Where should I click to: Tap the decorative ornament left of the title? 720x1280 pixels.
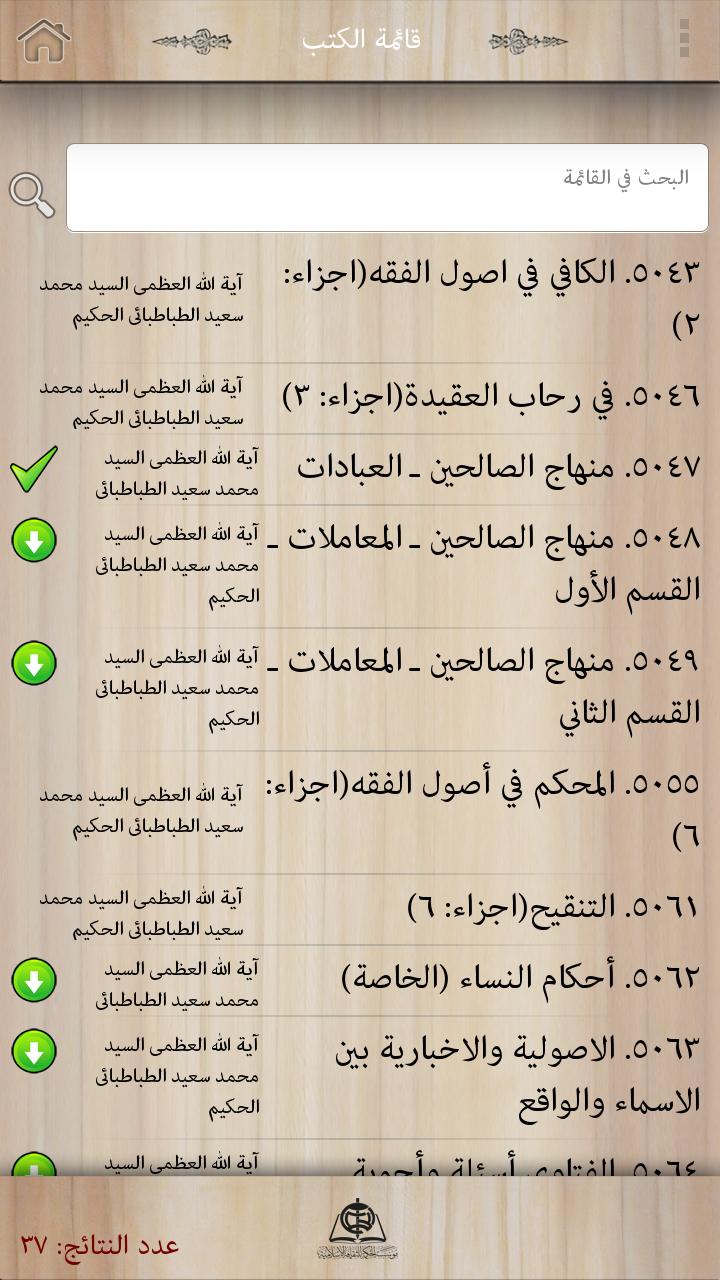coord(195,40)
